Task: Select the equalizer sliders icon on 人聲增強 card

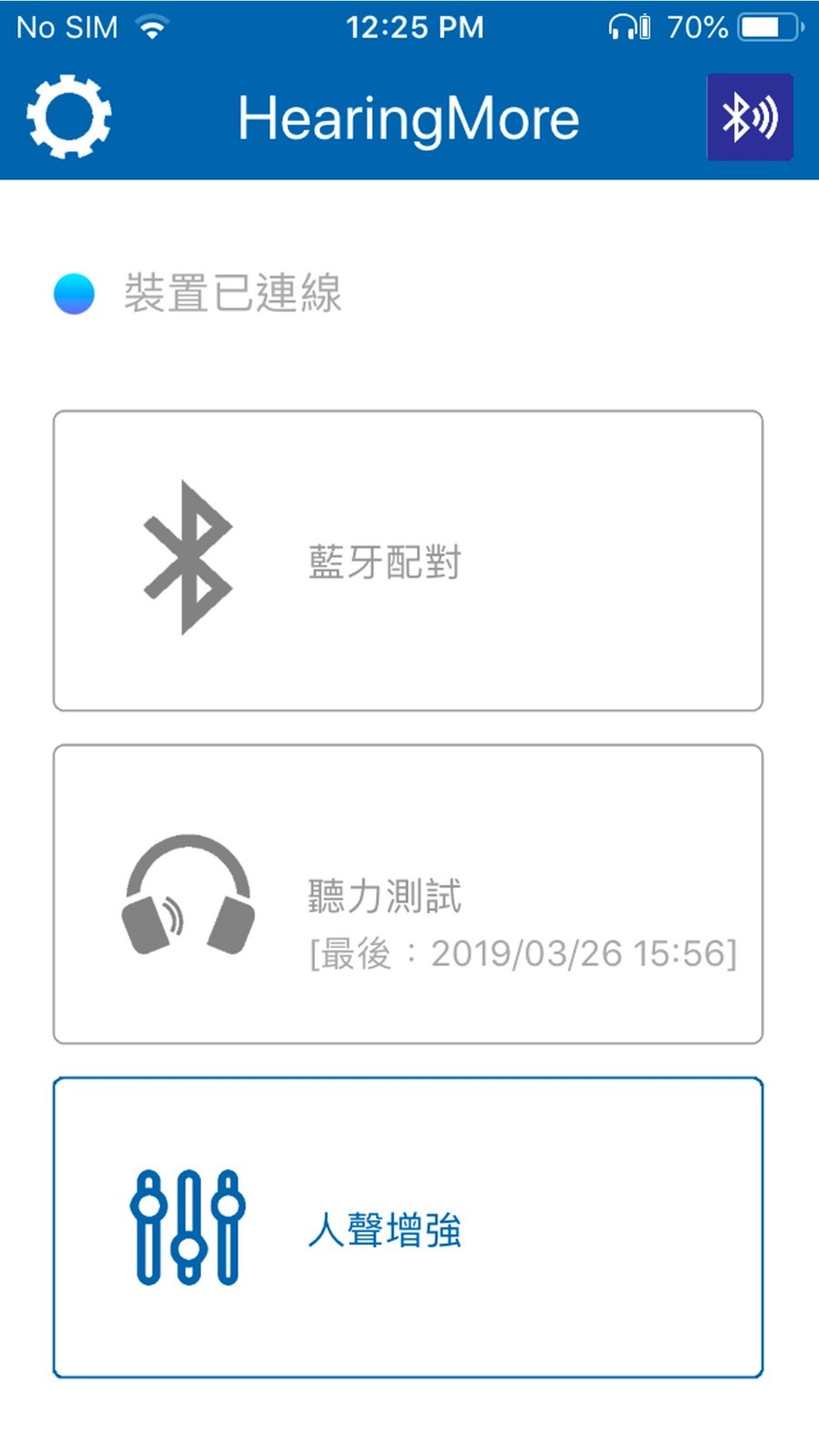Action: 187,1228
